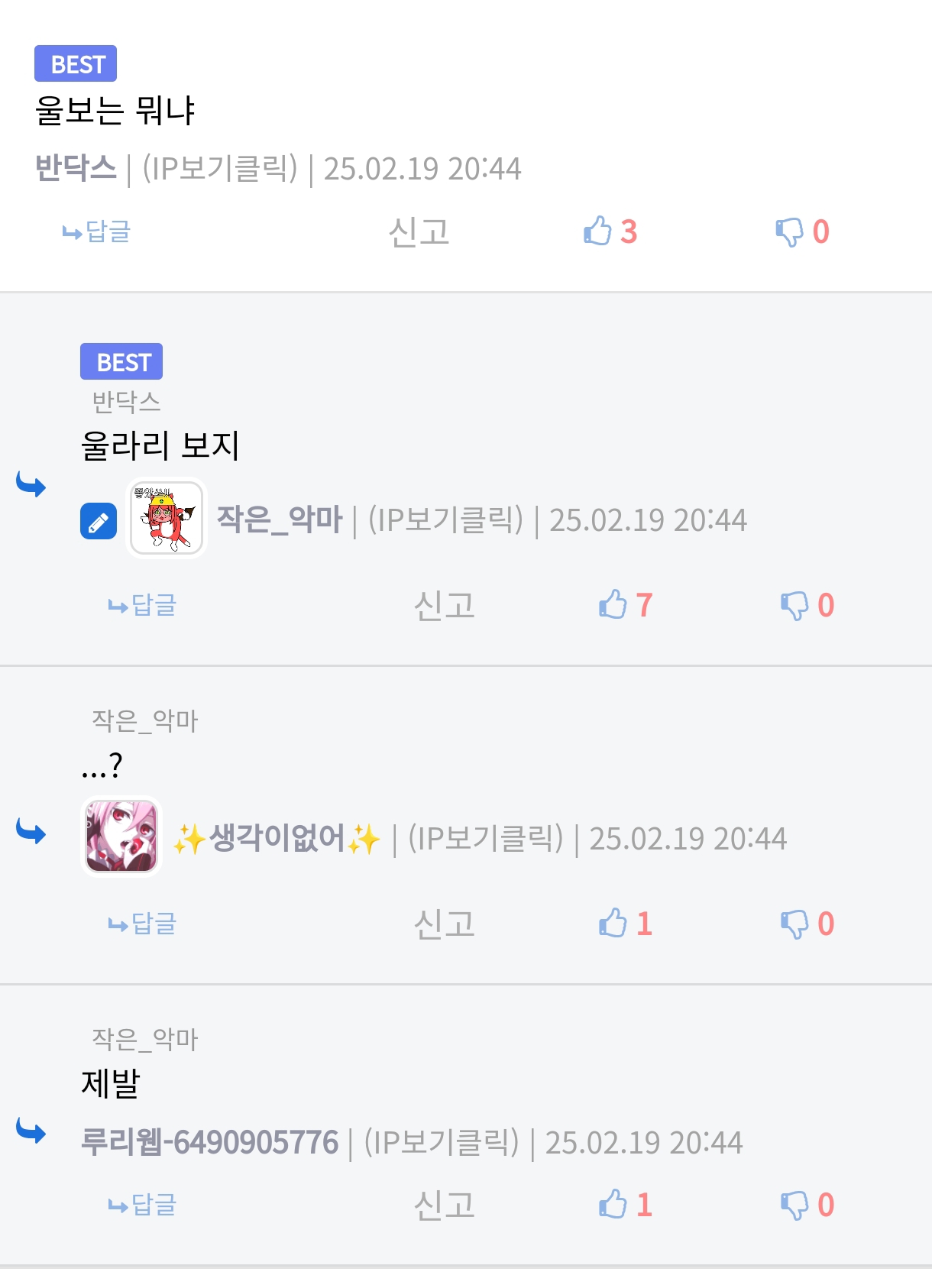This screenshot has height=1288, width=932.
Task: Reply to 작은_악마's comment with 답글
Action: click(143, 606)
